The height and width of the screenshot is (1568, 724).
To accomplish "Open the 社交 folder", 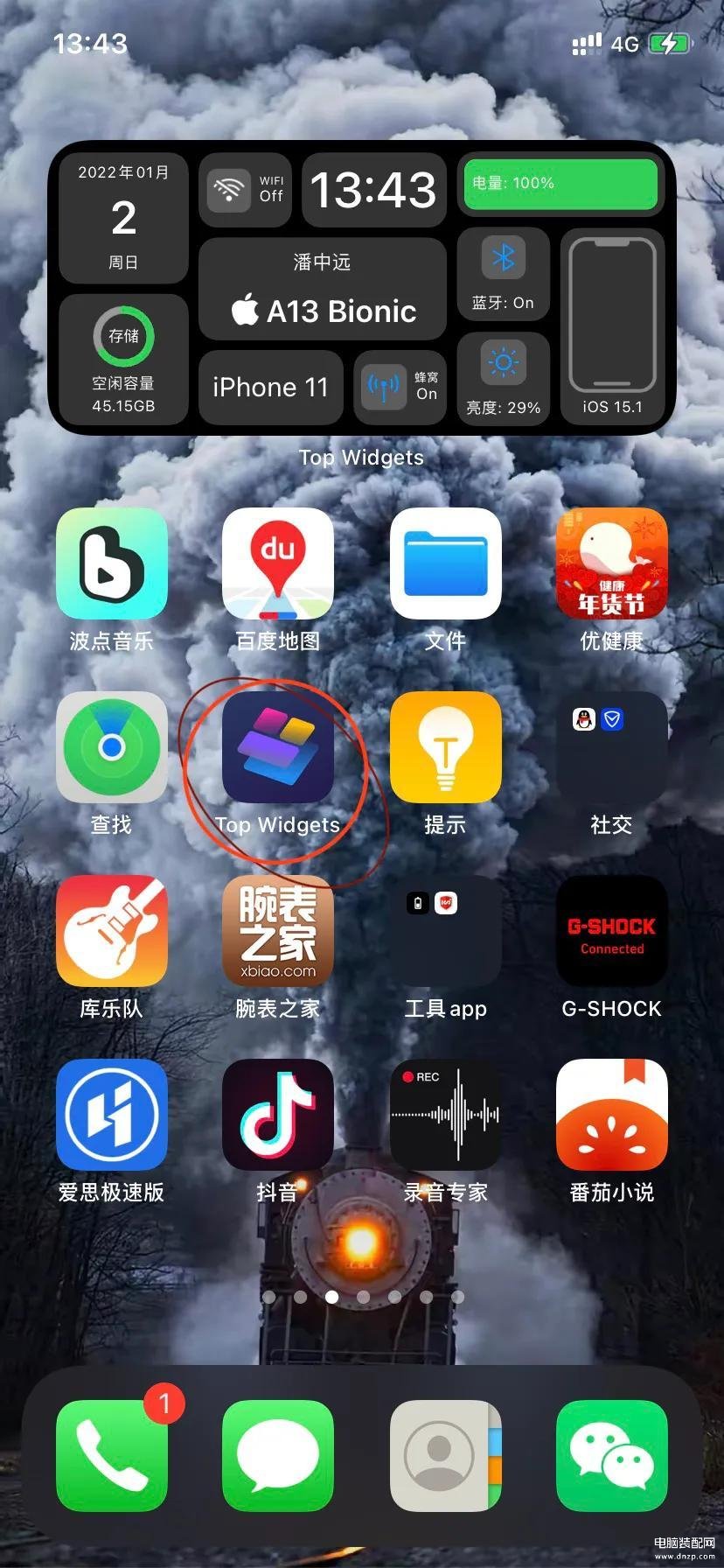I will tap(611, 747).
